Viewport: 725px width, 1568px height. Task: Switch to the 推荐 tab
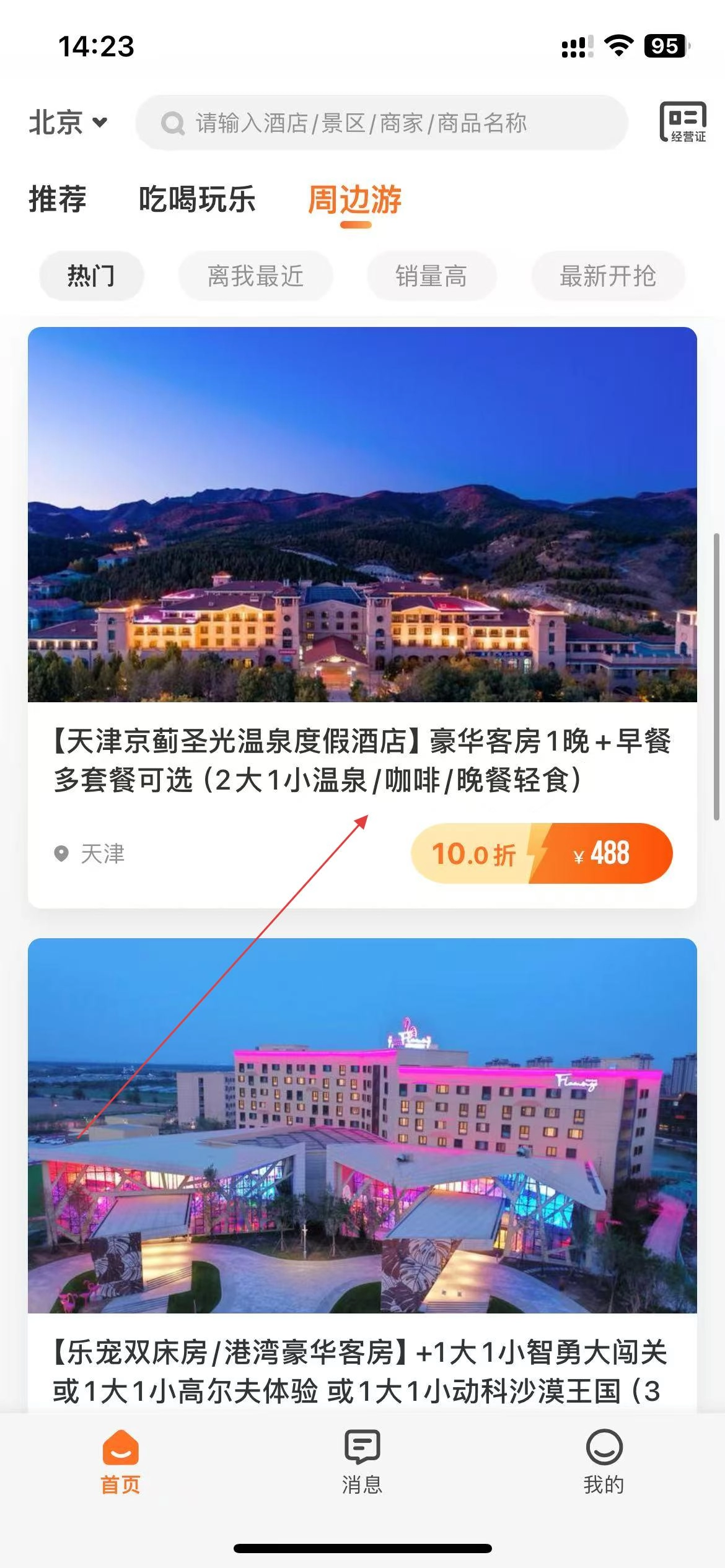coord(58,199)
